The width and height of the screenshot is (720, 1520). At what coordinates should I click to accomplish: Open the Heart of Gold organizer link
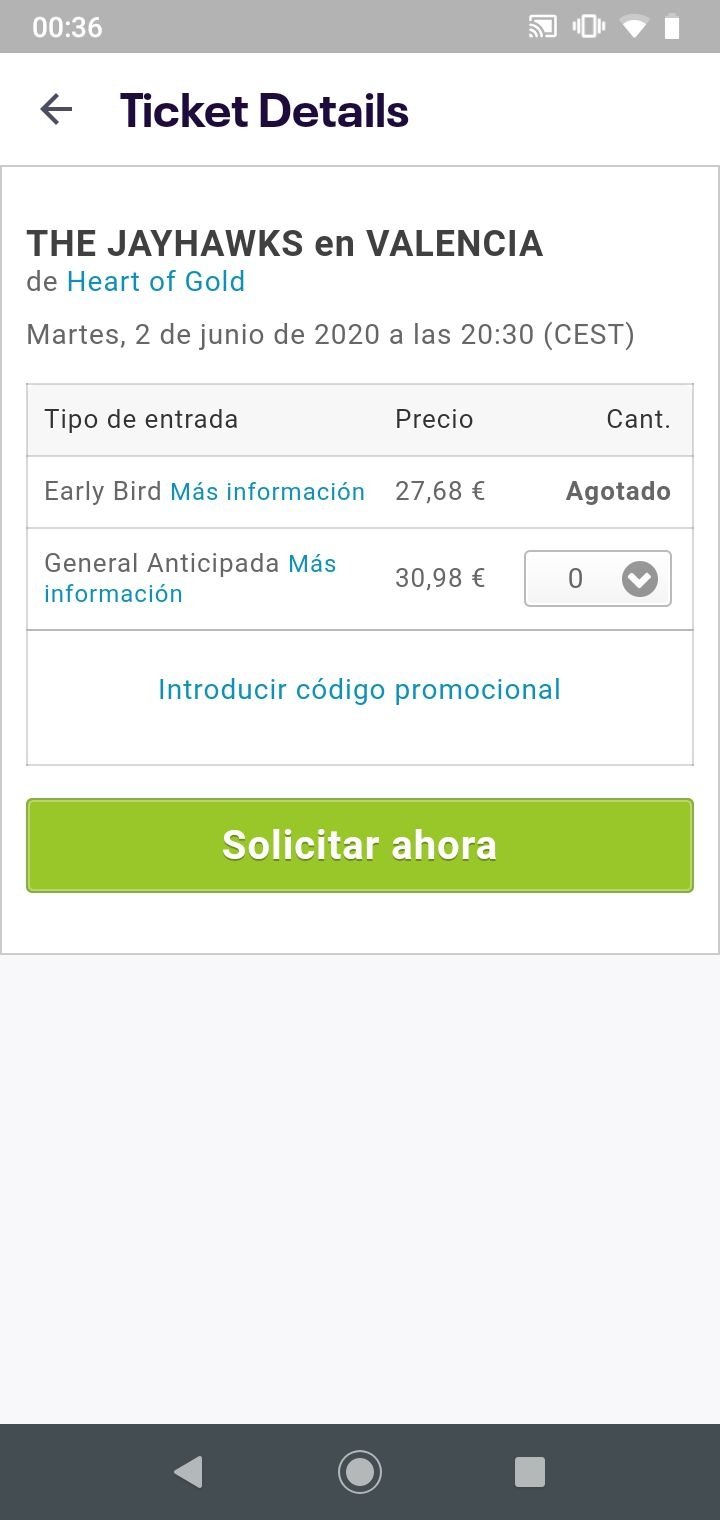coord(156,282)
